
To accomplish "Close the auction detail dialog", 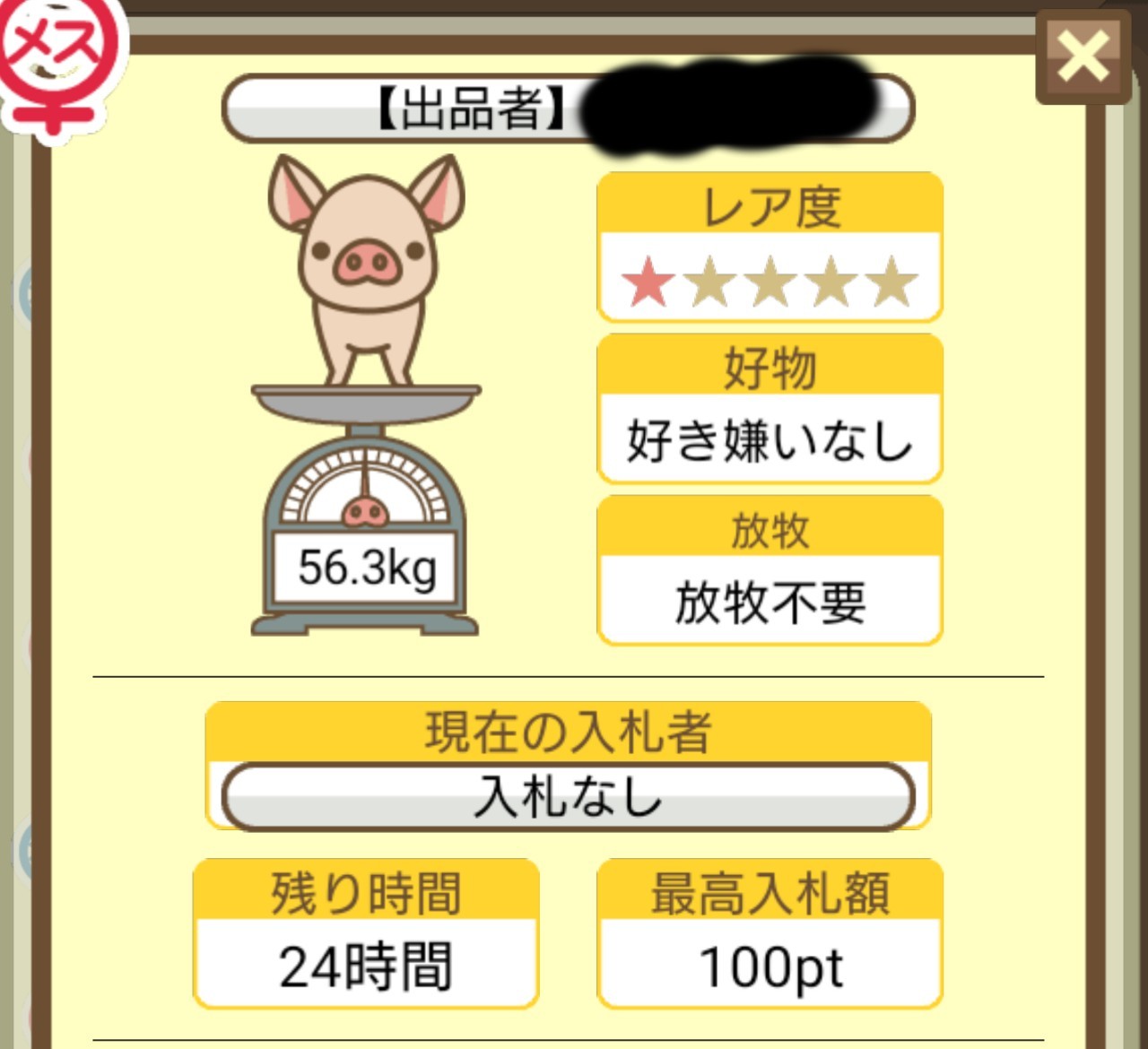I will [x=1083, y=57].
